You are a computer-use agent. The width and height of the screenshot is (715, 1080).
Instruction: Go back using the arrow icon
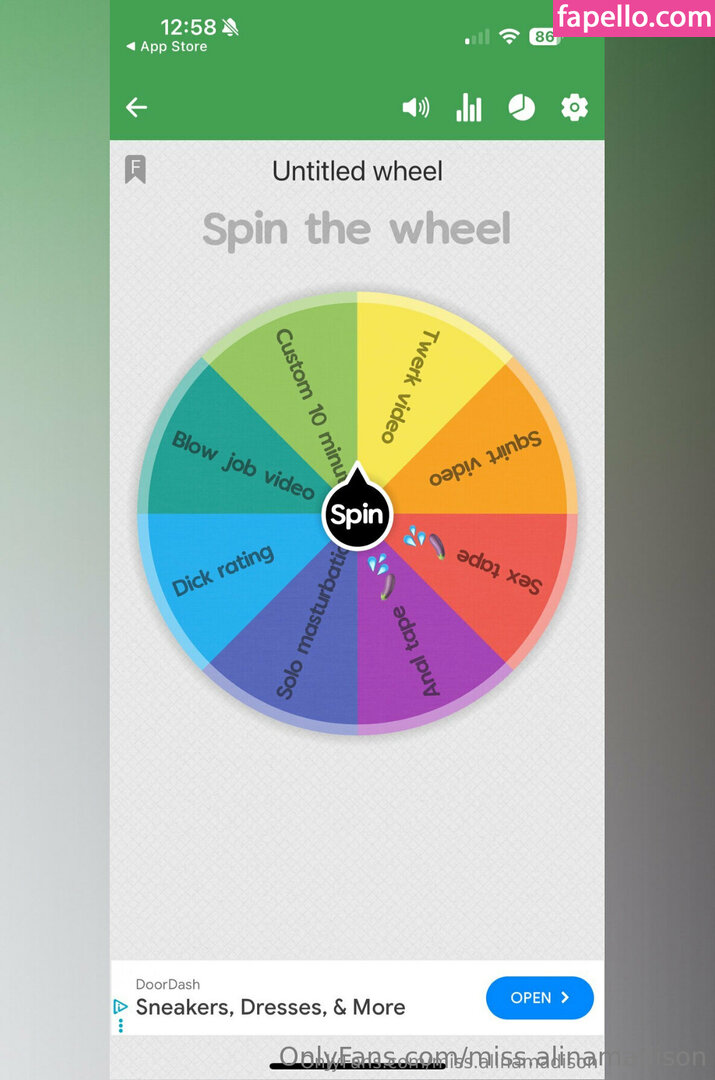137,108
